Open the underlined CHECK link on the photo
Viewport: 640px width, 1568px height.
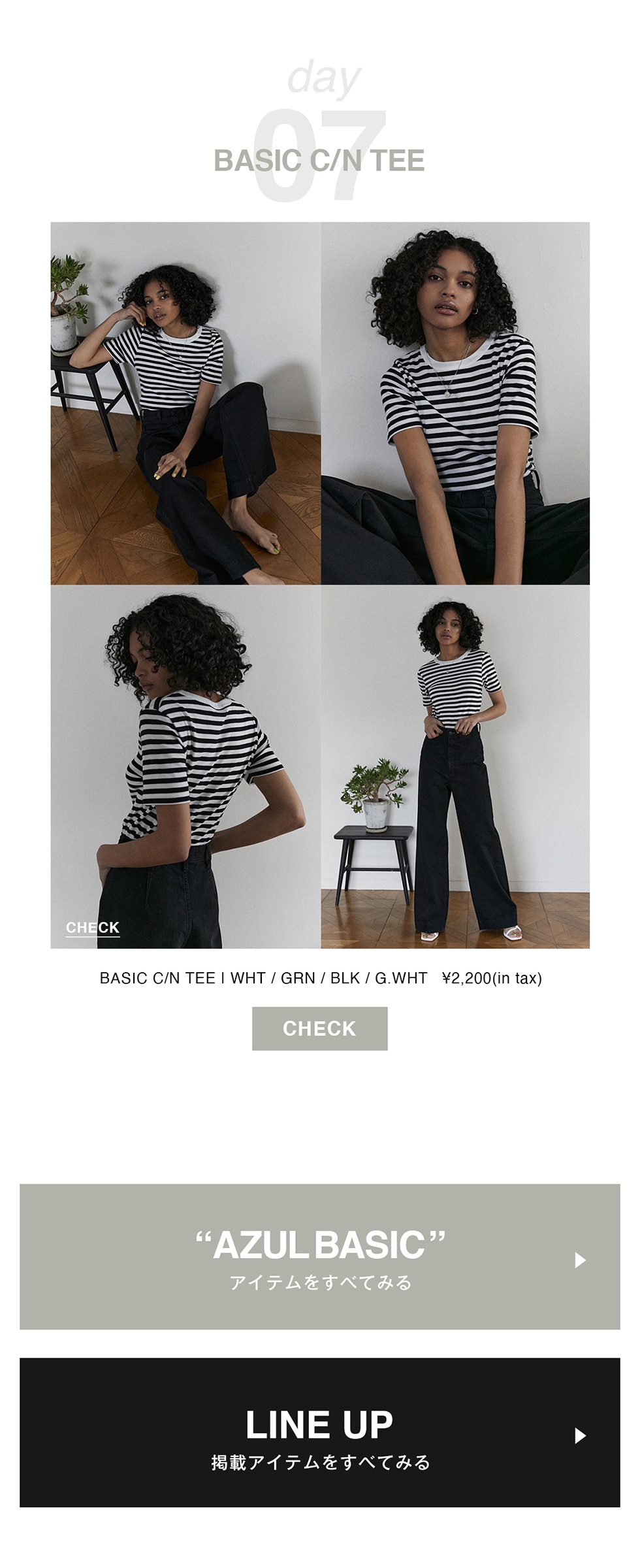pyautogui.click(x=93, y=928)
